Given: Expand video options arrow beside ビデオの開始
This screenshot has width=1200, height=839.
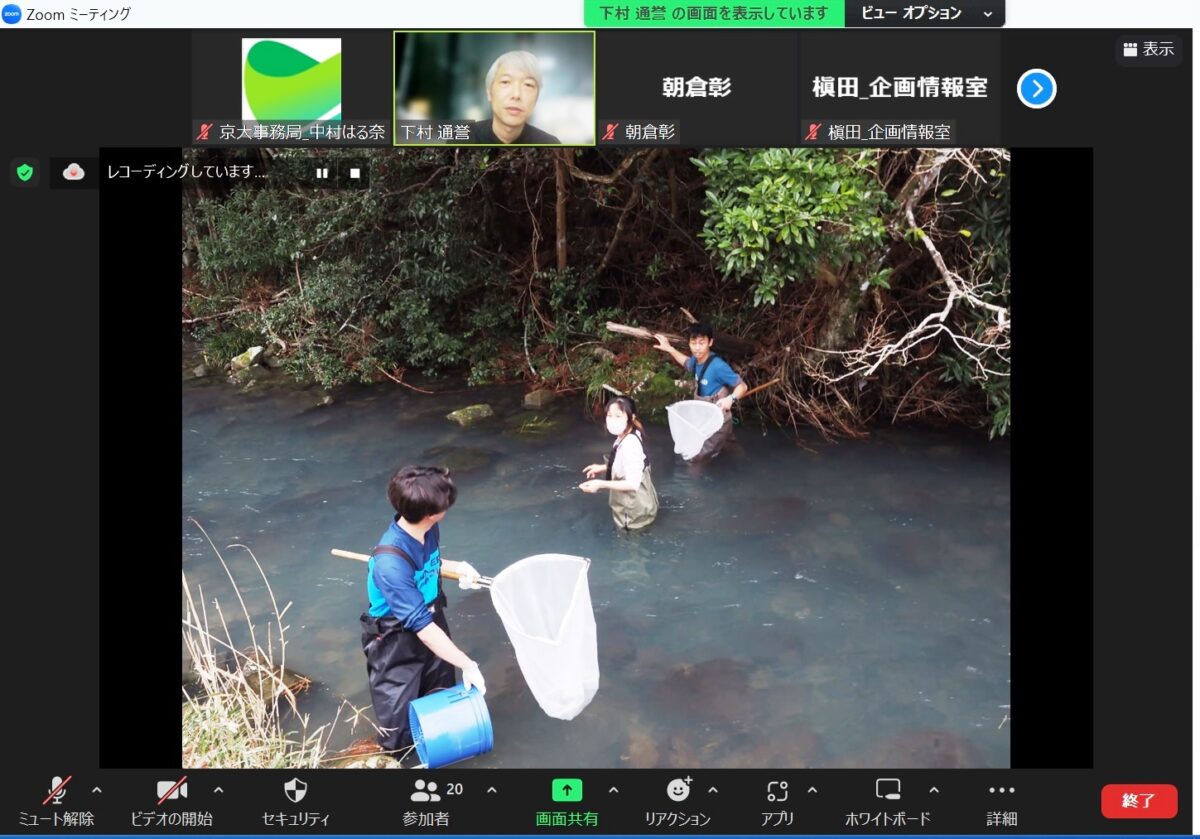Looking at the screenshot, I should (219, 789).
